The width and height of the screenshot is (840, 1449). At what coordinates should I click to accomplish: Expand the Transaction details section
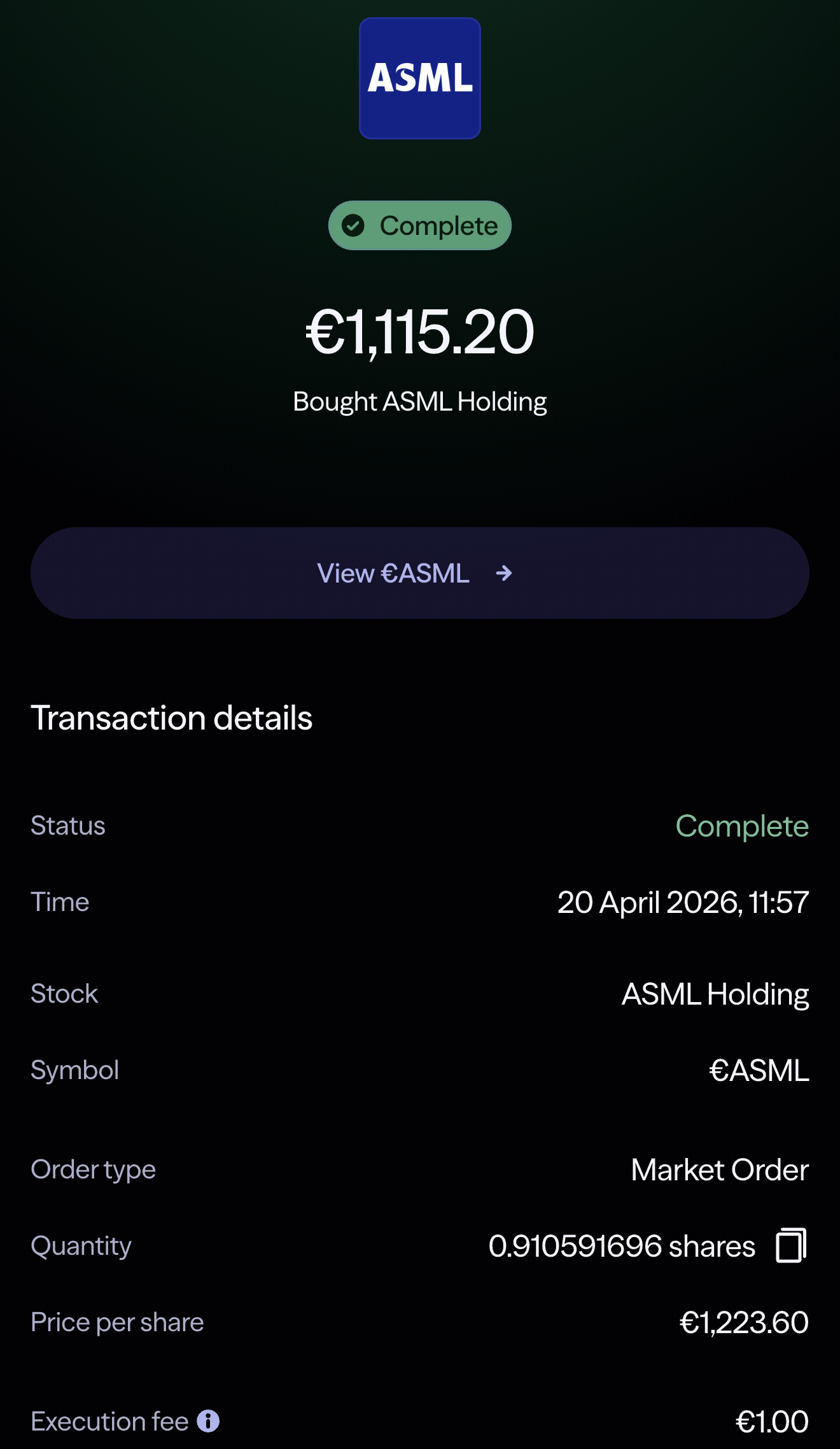pyautogui.click(x=172, y=717)
